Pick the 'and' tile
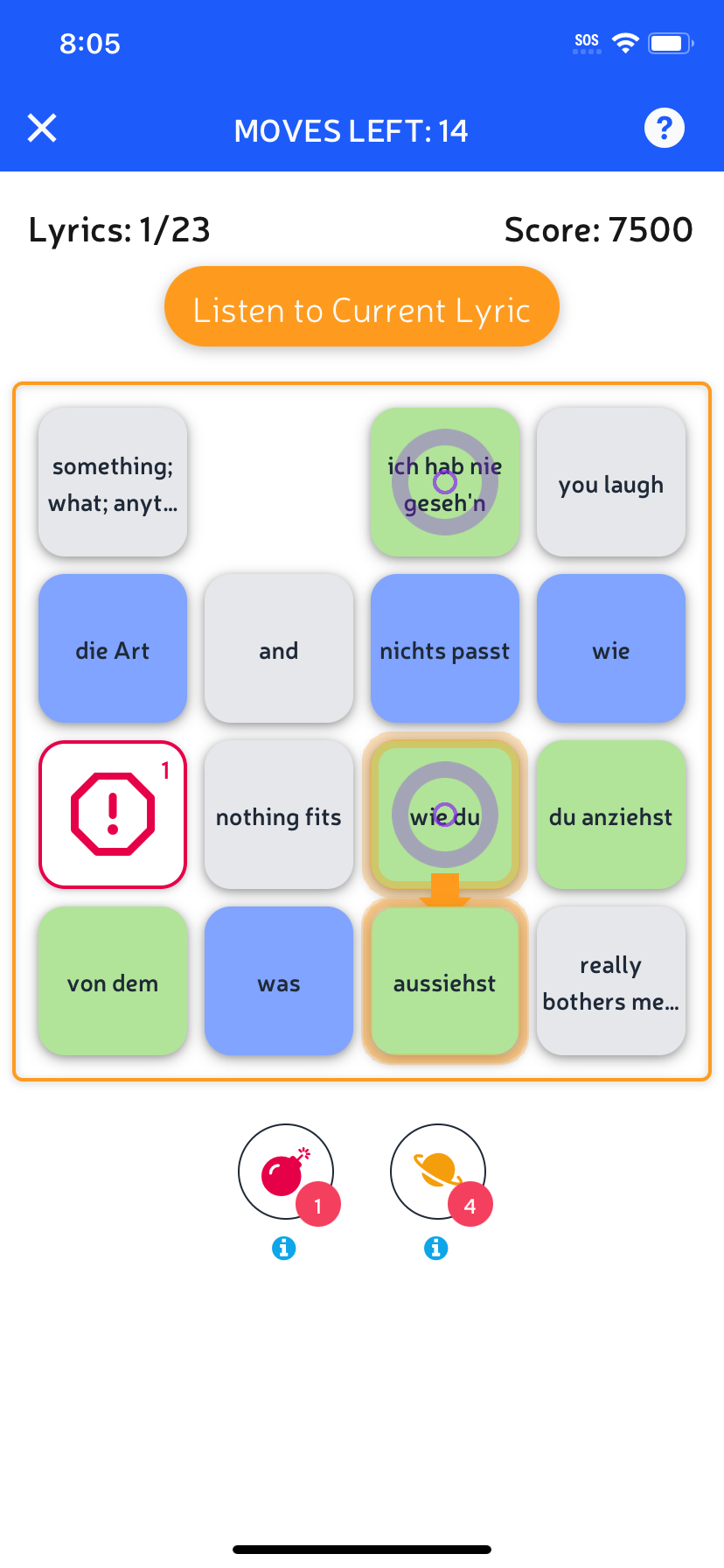724x1568 pixels. click(x=279, y=648)
